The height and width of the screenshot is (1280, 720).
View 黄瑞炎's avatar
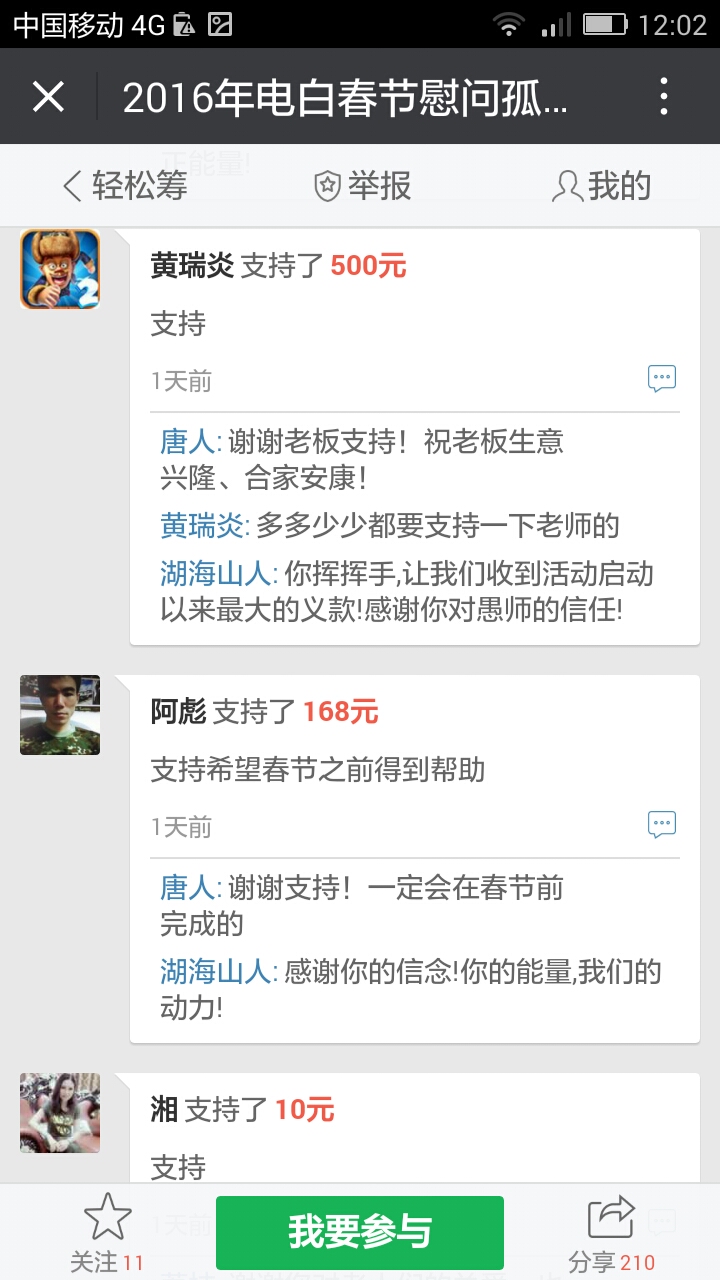click(60, 269)
